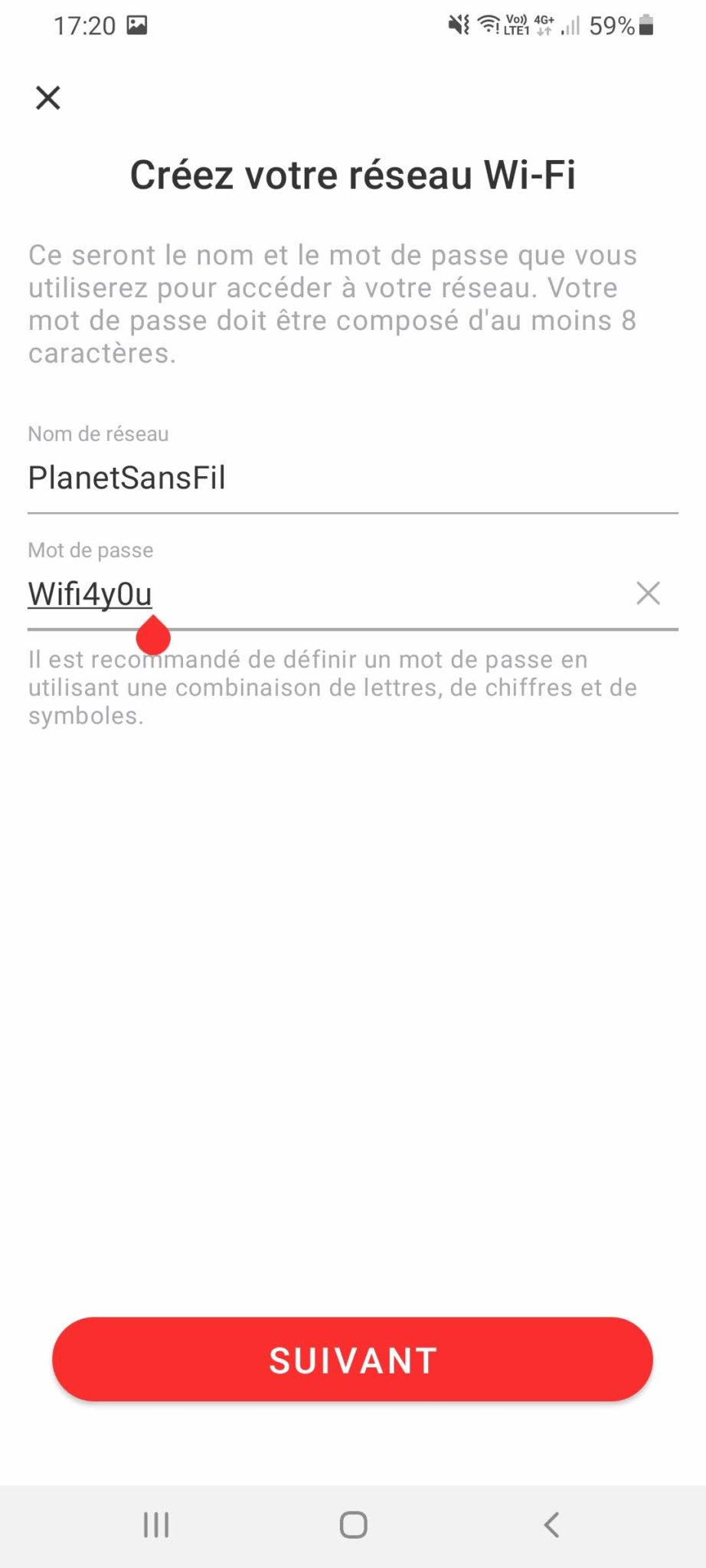
Task: Continue with the SUIVANT button
Action: coord(352,1360)
